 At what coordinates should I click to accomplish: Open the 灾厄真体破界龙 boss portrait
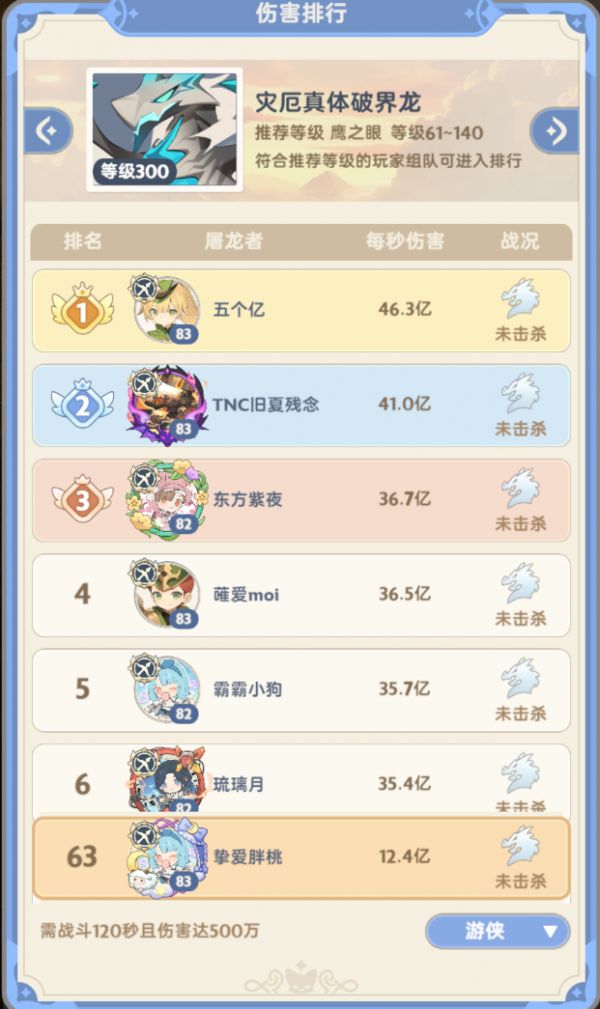point(165,130)
